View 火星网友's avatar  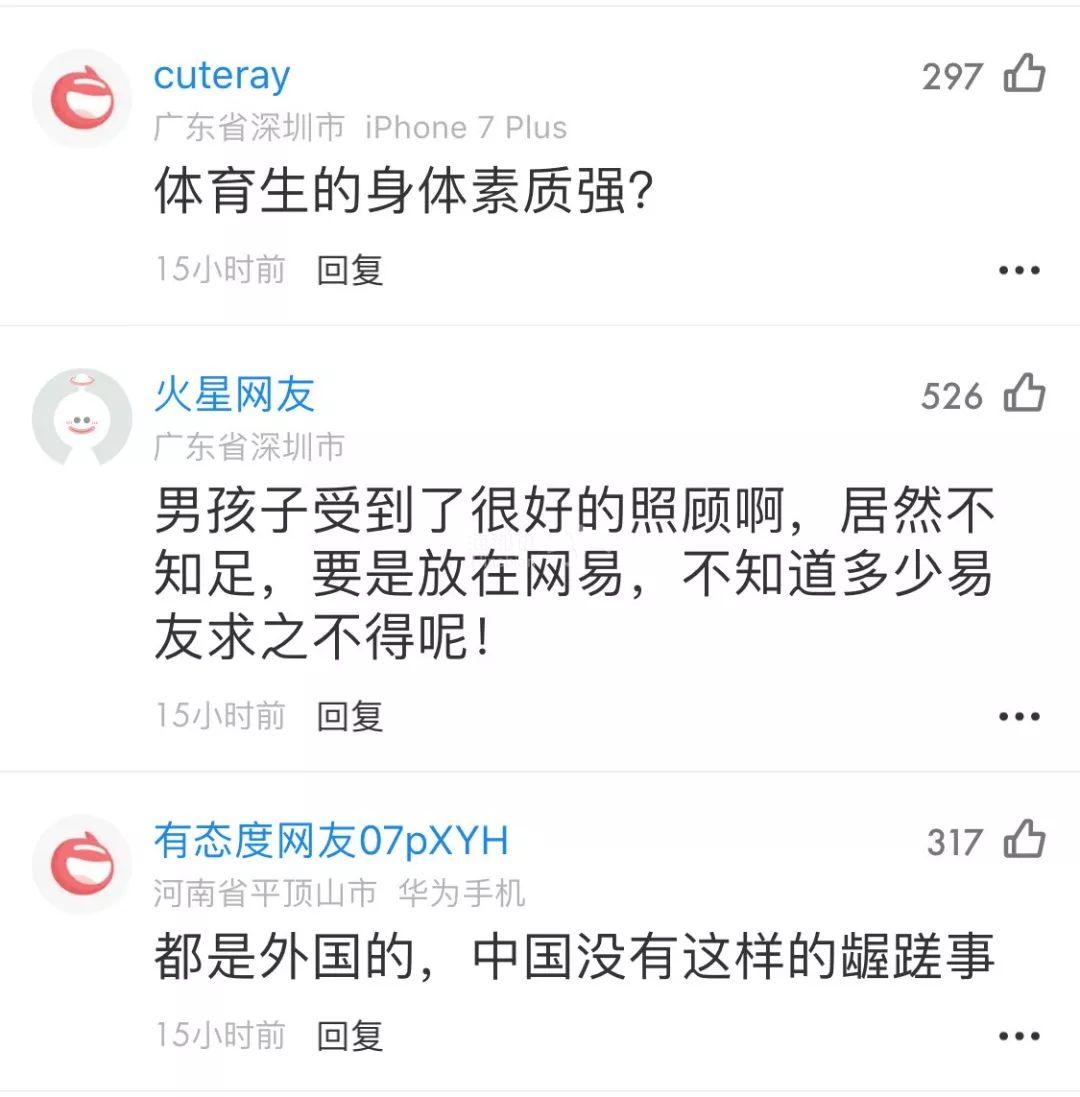point(81,418)
